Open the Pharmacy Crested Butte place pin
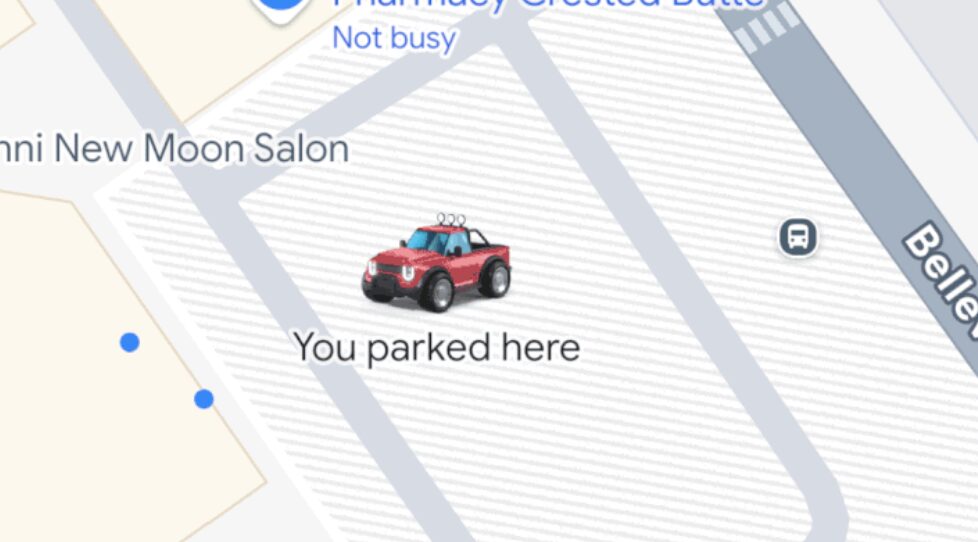Screen dimensions: 978x542 [x=282, y=6]
